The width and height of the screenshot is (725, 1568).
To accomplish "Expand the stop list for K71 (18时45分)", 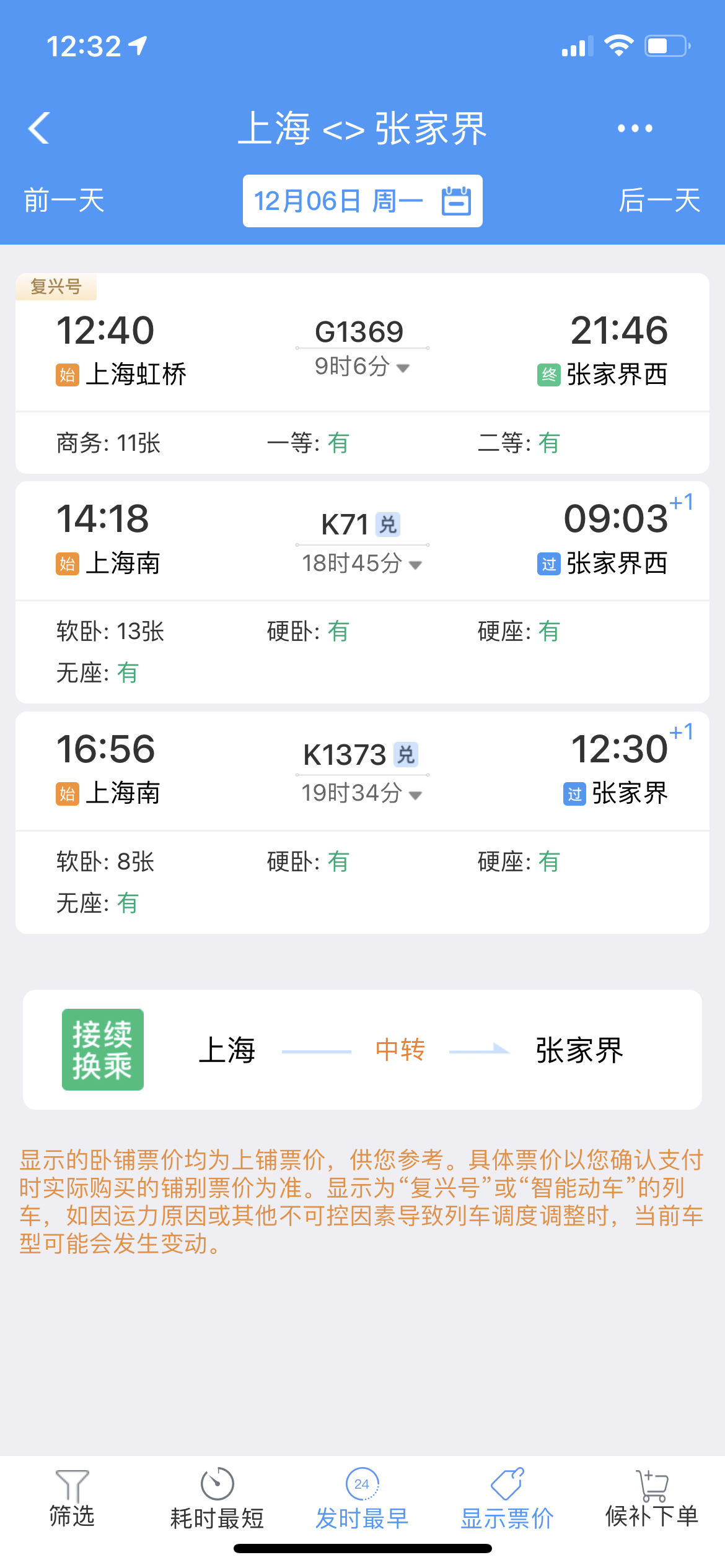I will 362,564.
